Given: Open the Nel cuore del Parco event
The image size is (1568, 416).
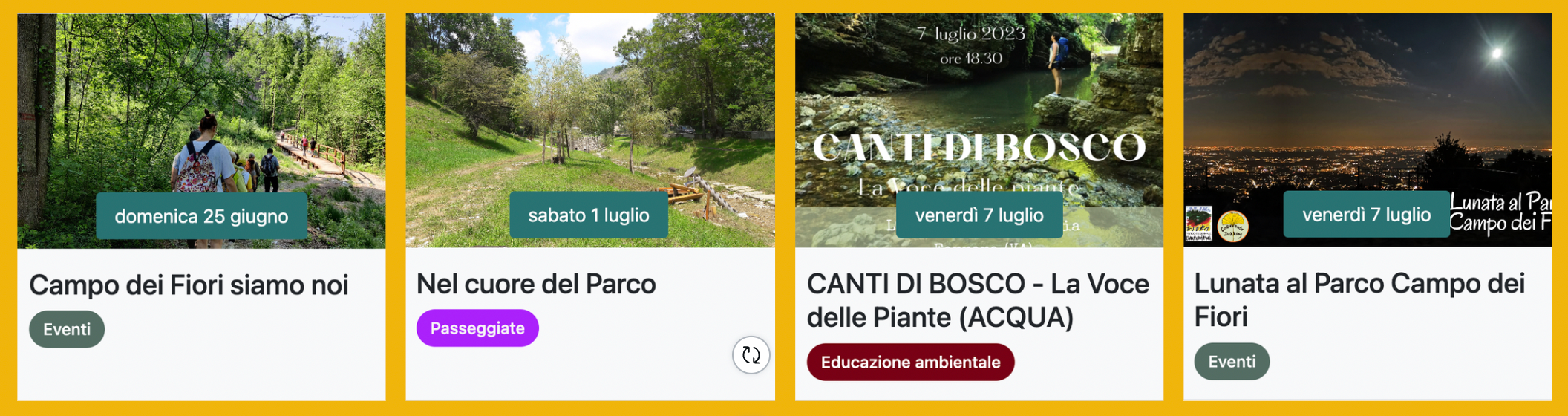Looking at the screenshot, I should point(536,284).
